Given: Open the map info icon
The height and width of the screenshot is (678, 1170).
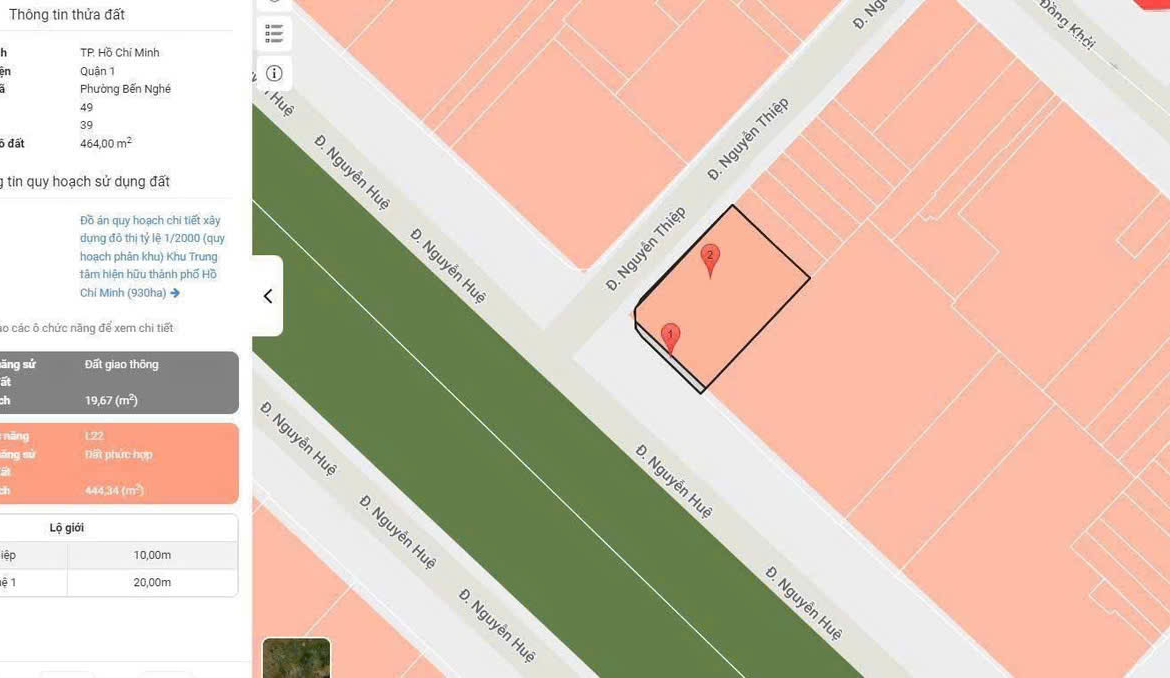Looking at the screenshot, I should click(x=274, y=73).
